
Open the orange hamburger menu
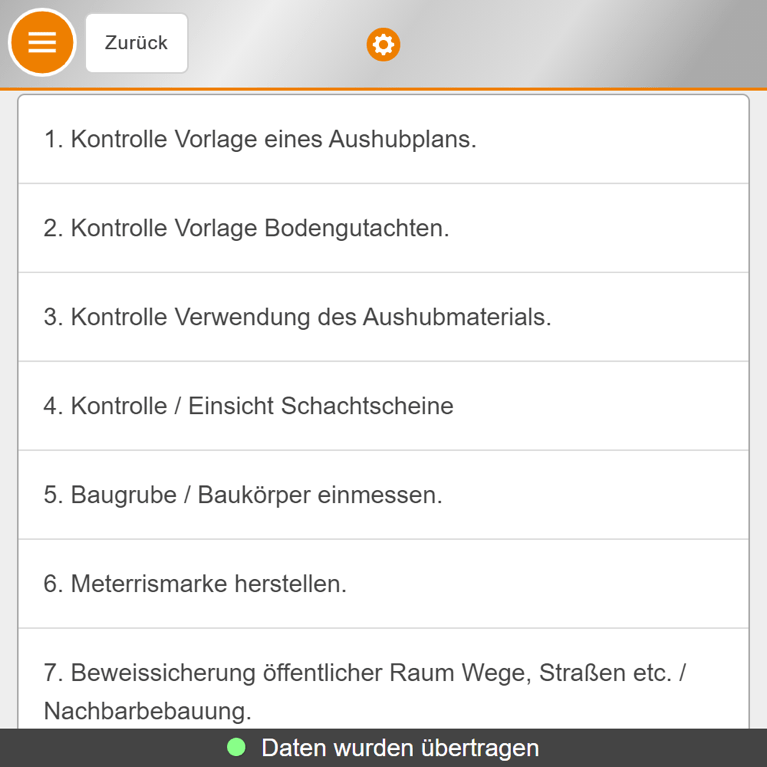(x=42, y=43)
